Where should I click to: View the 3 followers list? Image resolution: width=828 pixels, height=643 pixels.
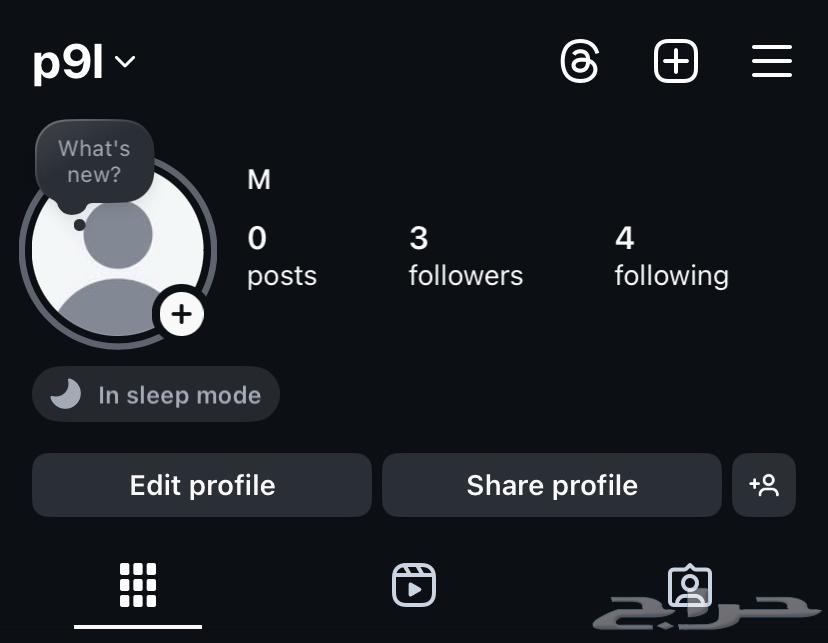[465, 256]
